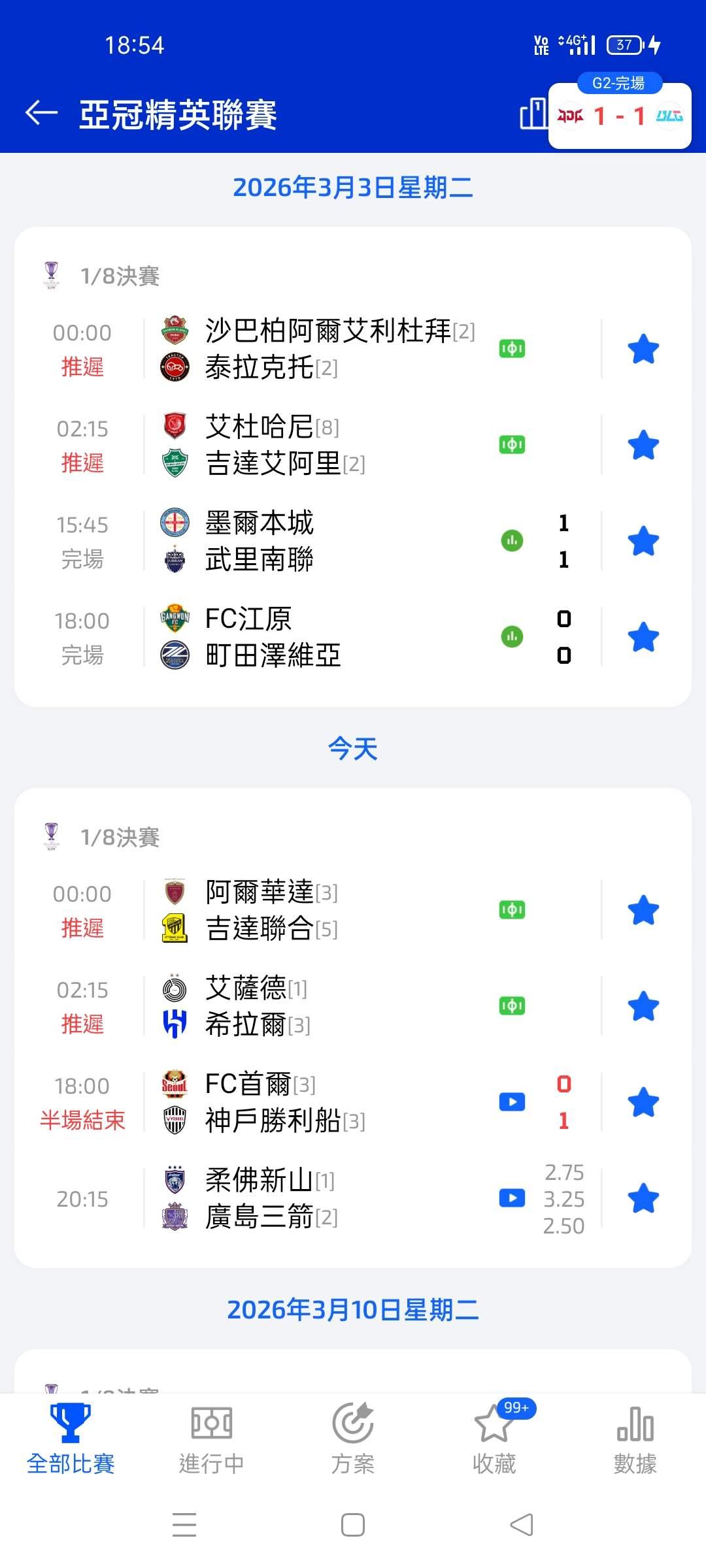Select the 全部比賽 tab
706x1568 pixels.
[71, 1437]
